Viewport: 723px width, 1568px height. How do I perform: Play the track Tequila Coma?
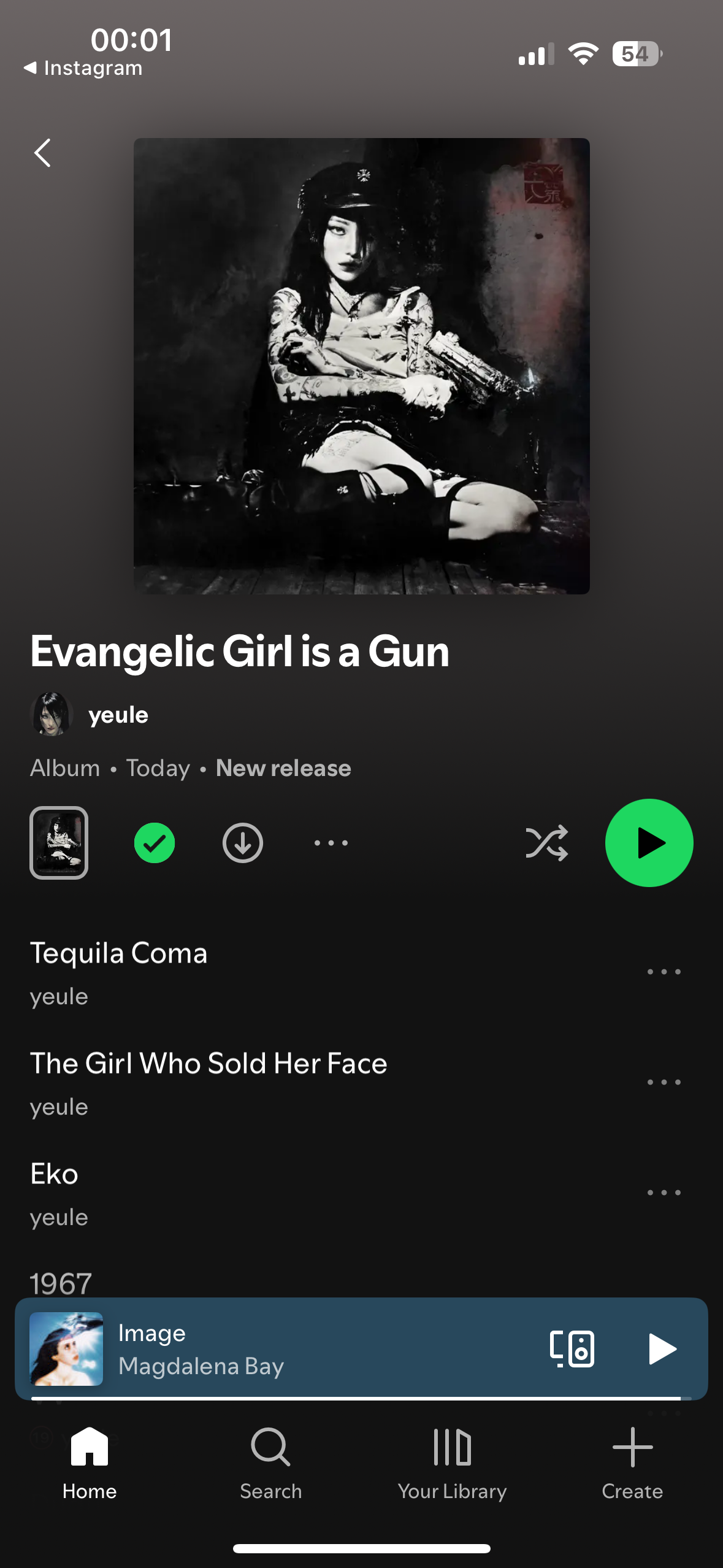(184, 972)
